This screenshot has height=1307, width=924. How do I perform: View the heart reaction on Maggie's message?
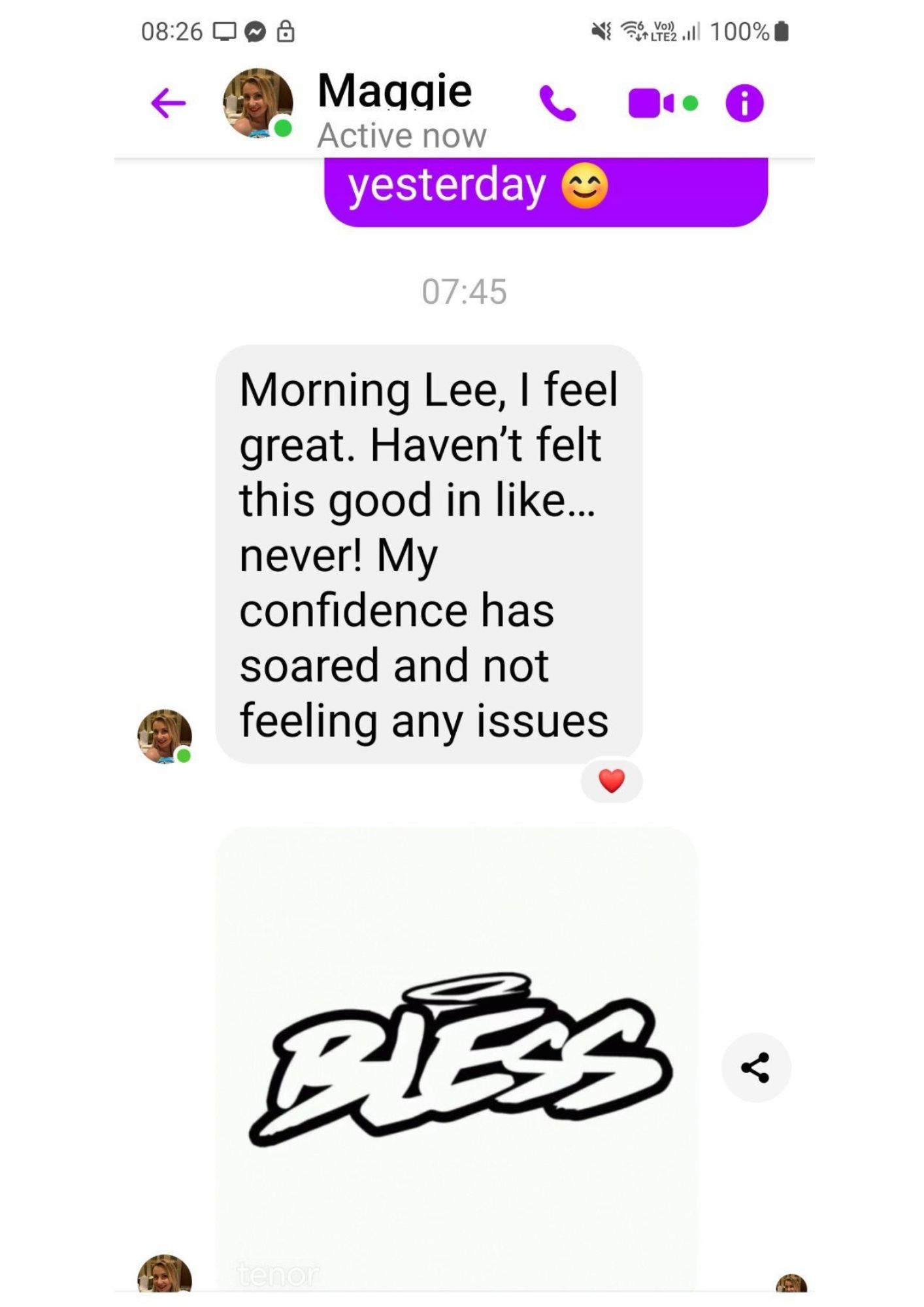tap(612, 781)
